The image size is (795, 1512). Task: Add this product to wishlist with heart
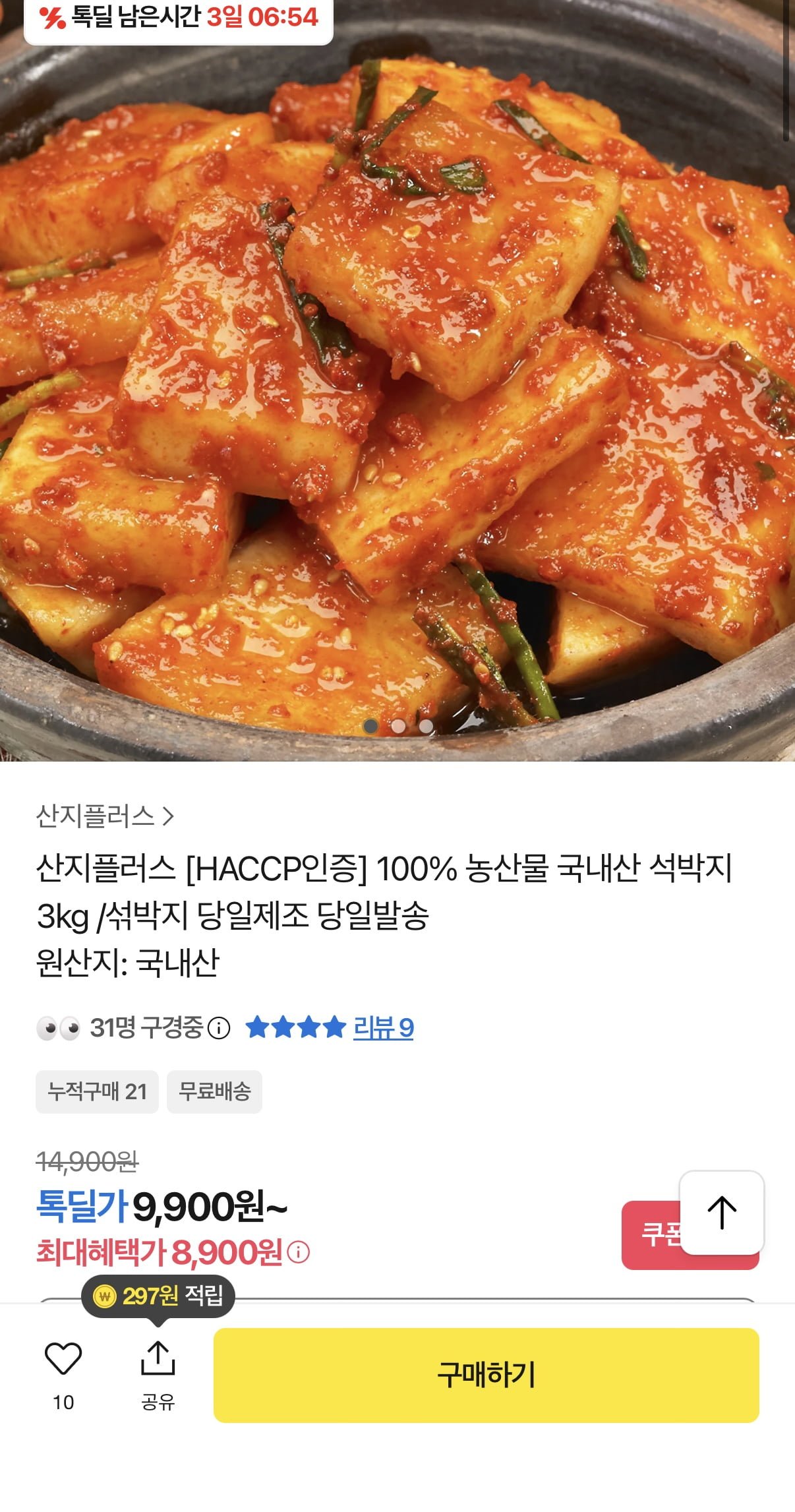pos(63,1359)
